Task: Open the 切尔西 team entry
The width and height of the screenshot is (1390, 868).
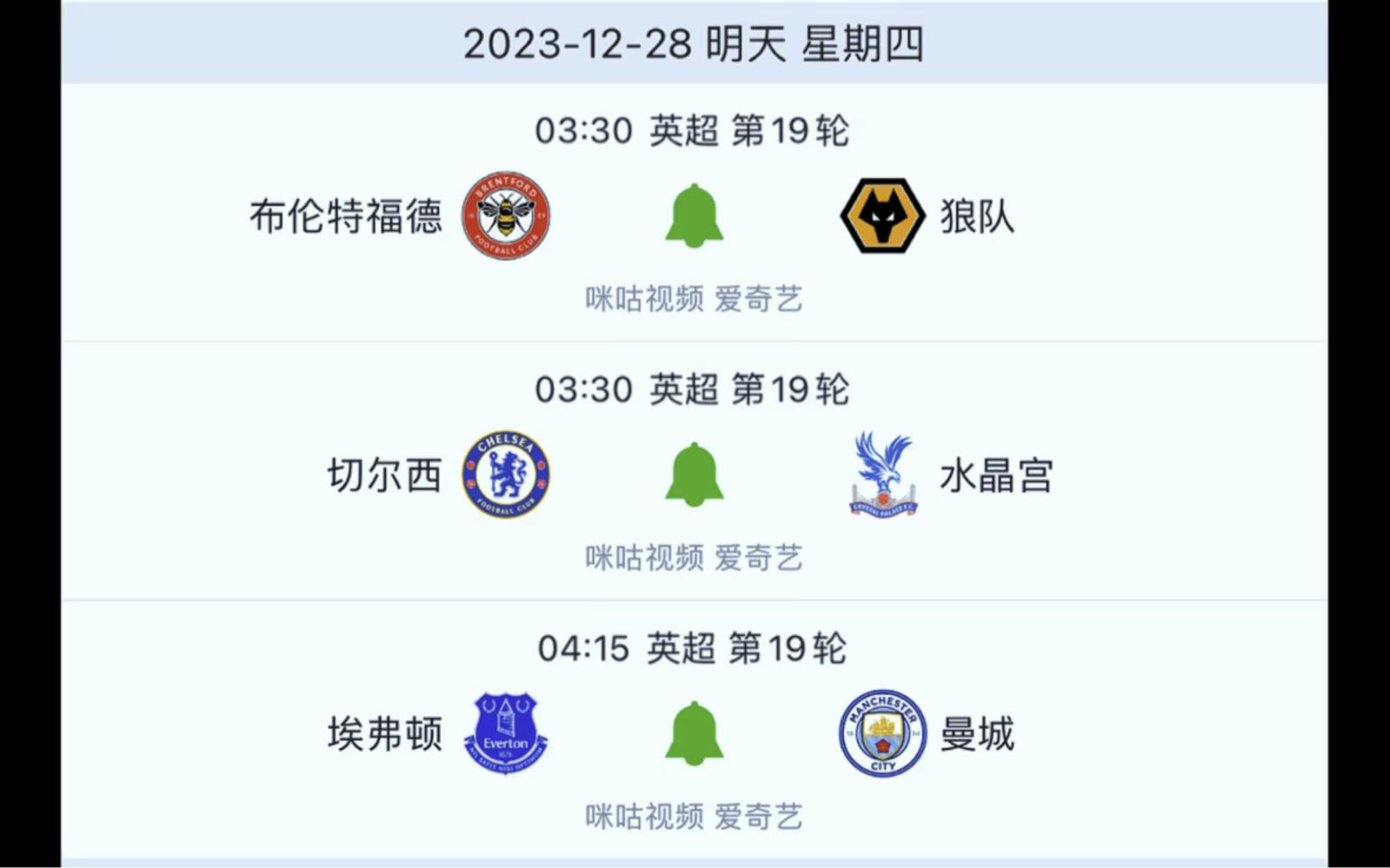Action: click(x=385, y=475)
